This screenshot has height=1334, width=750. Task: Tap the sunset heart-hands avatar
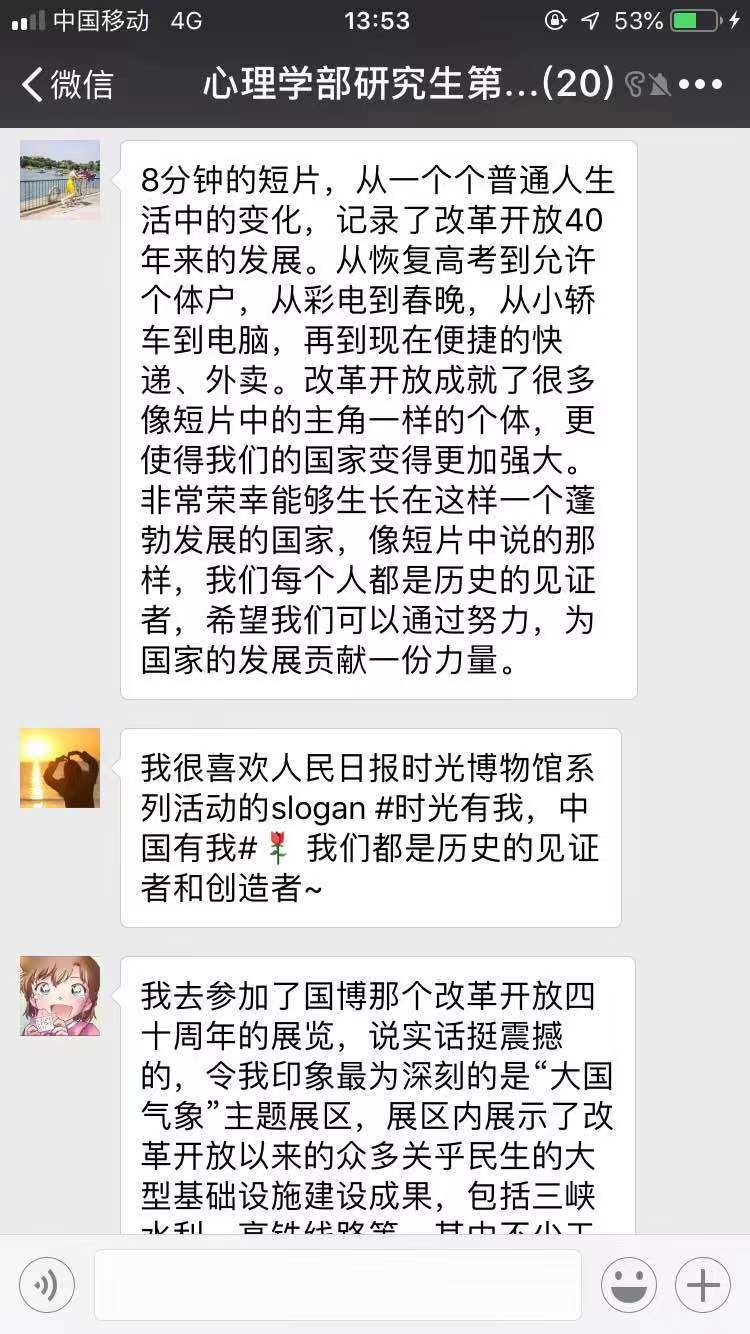click(x=59, y=768)
